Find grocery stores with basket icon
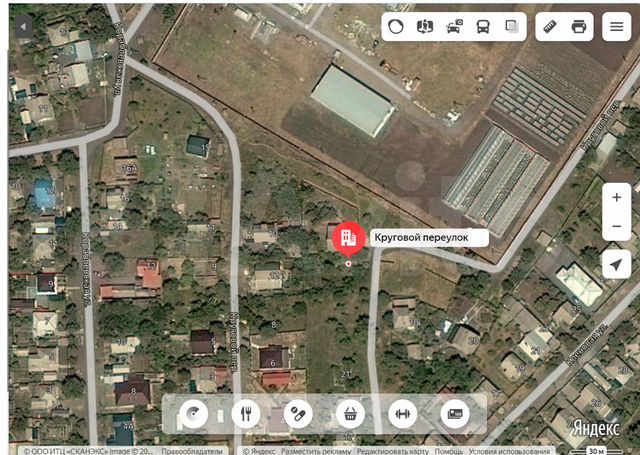640x455 pixels. [350, 412]
